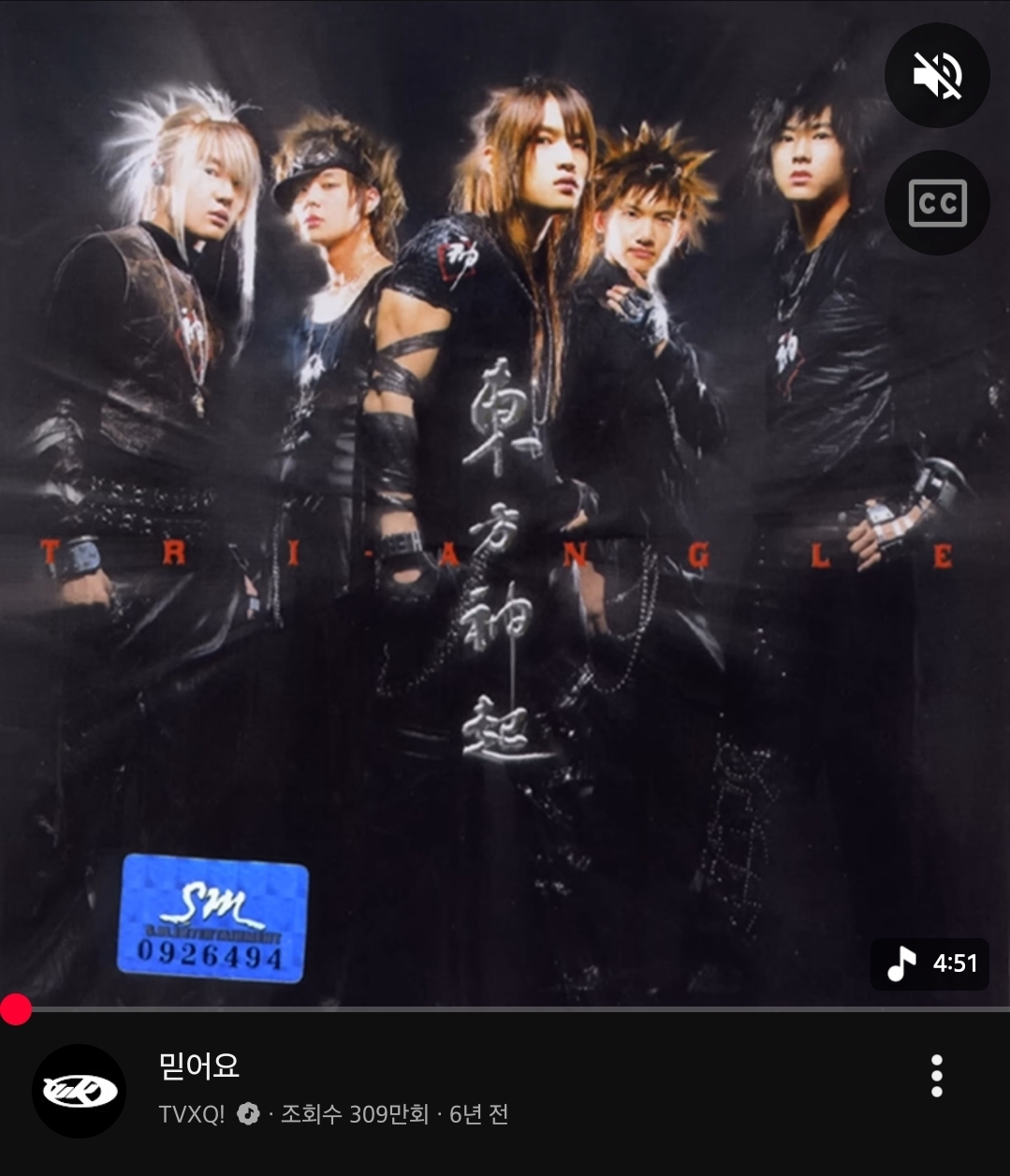Unmute the video sound
Viewport: 1010px width, 1176px height.
pyautogui.click(x=937, y=75)
